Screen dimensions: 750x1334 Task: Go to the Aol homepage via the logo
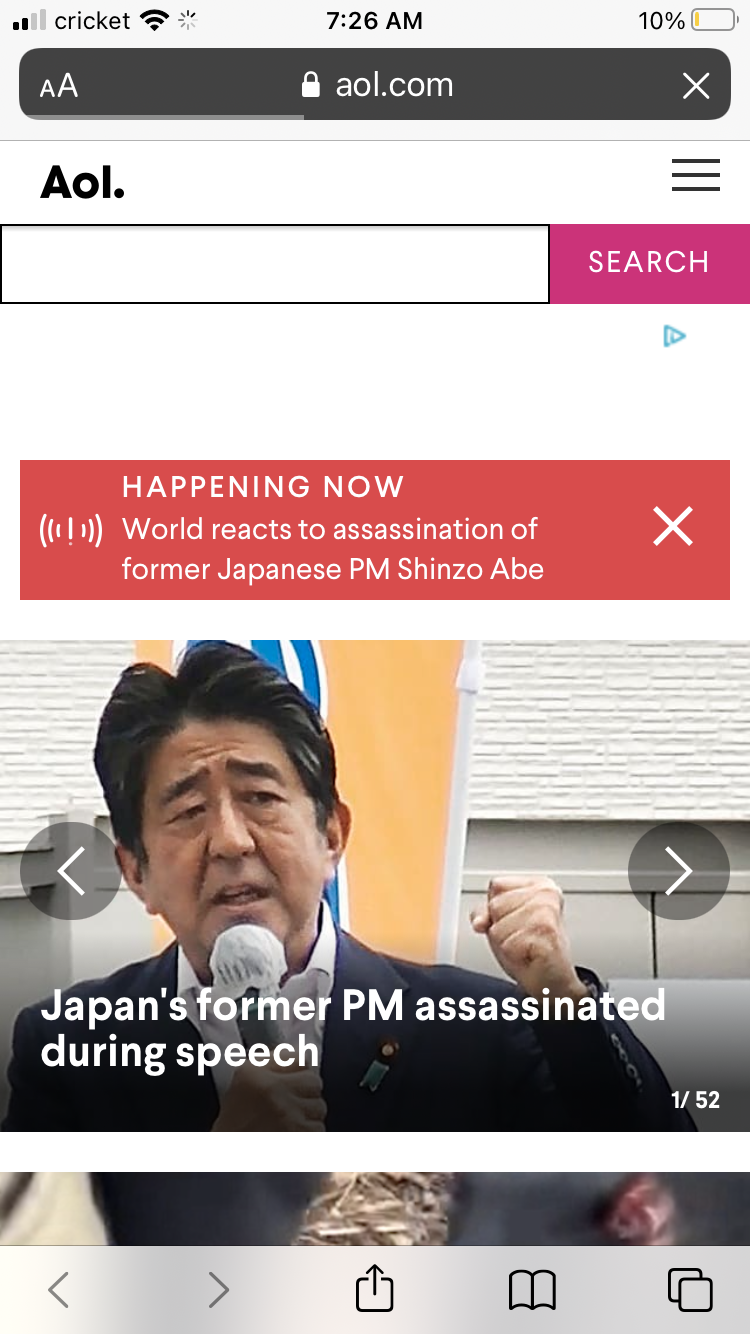[83, 182]
